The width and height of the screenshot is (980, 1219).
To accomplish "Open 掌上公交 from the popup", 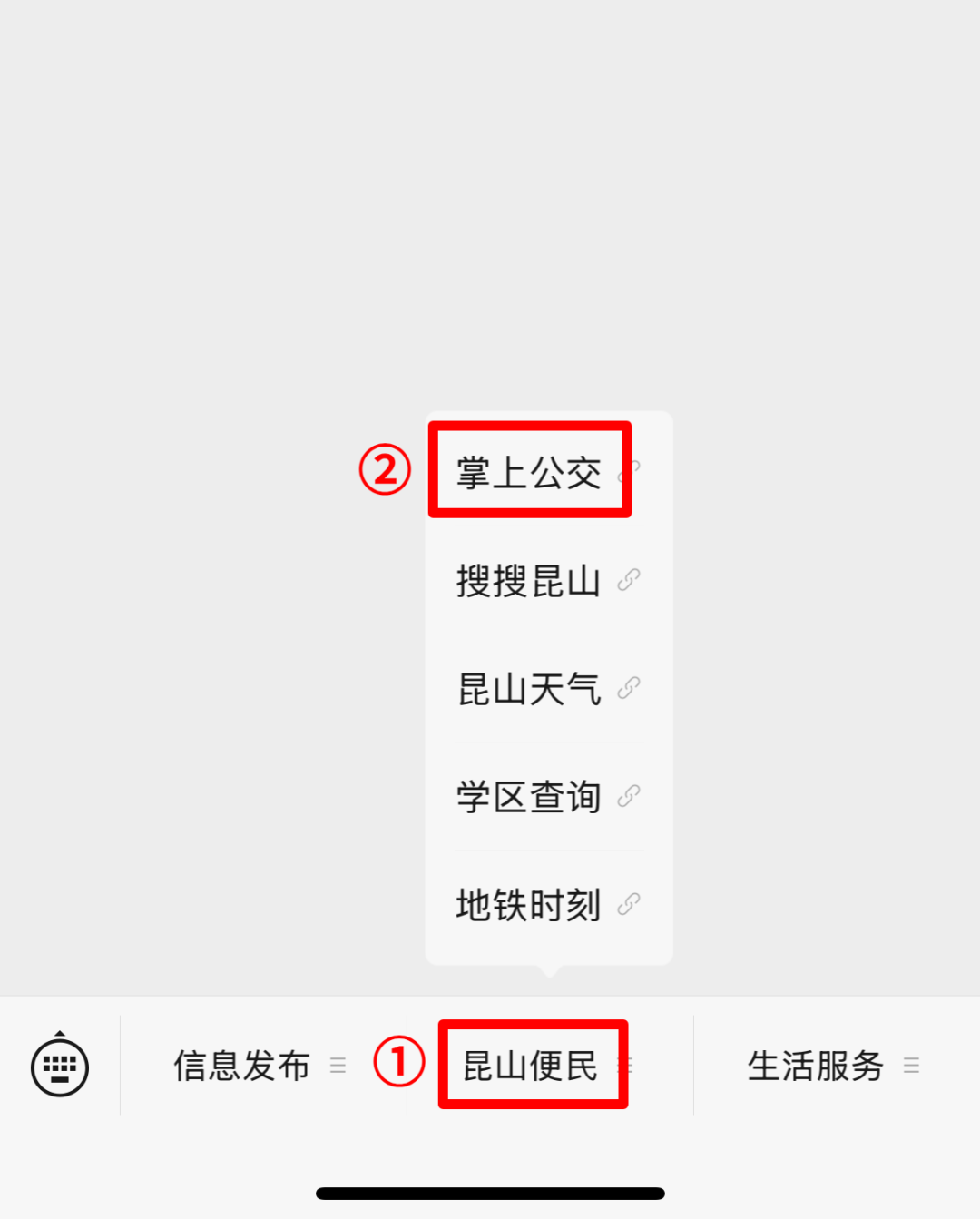I will [530, 473].
